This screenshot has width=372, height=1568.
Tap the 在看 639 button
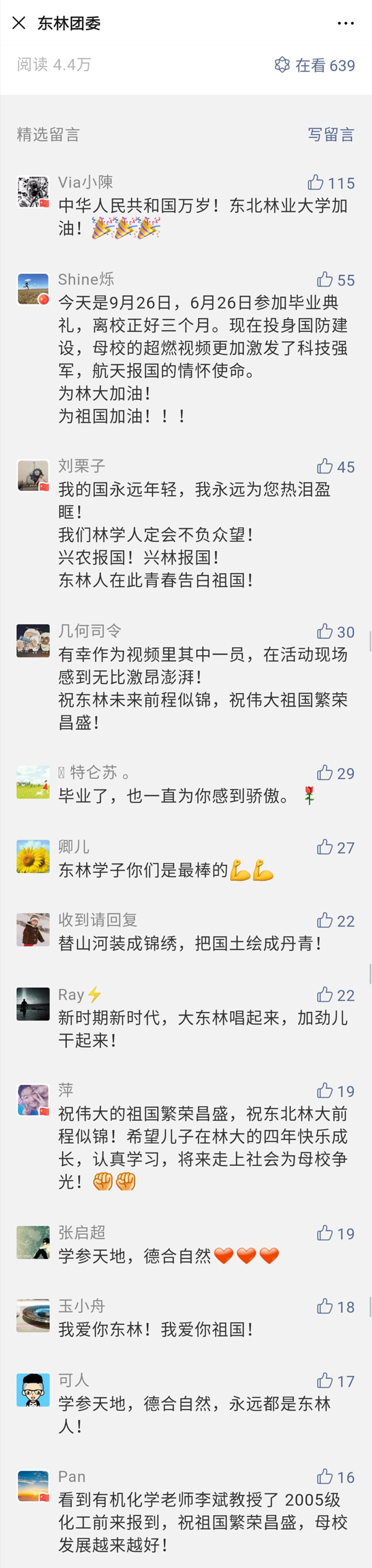[x=315, y=65]
